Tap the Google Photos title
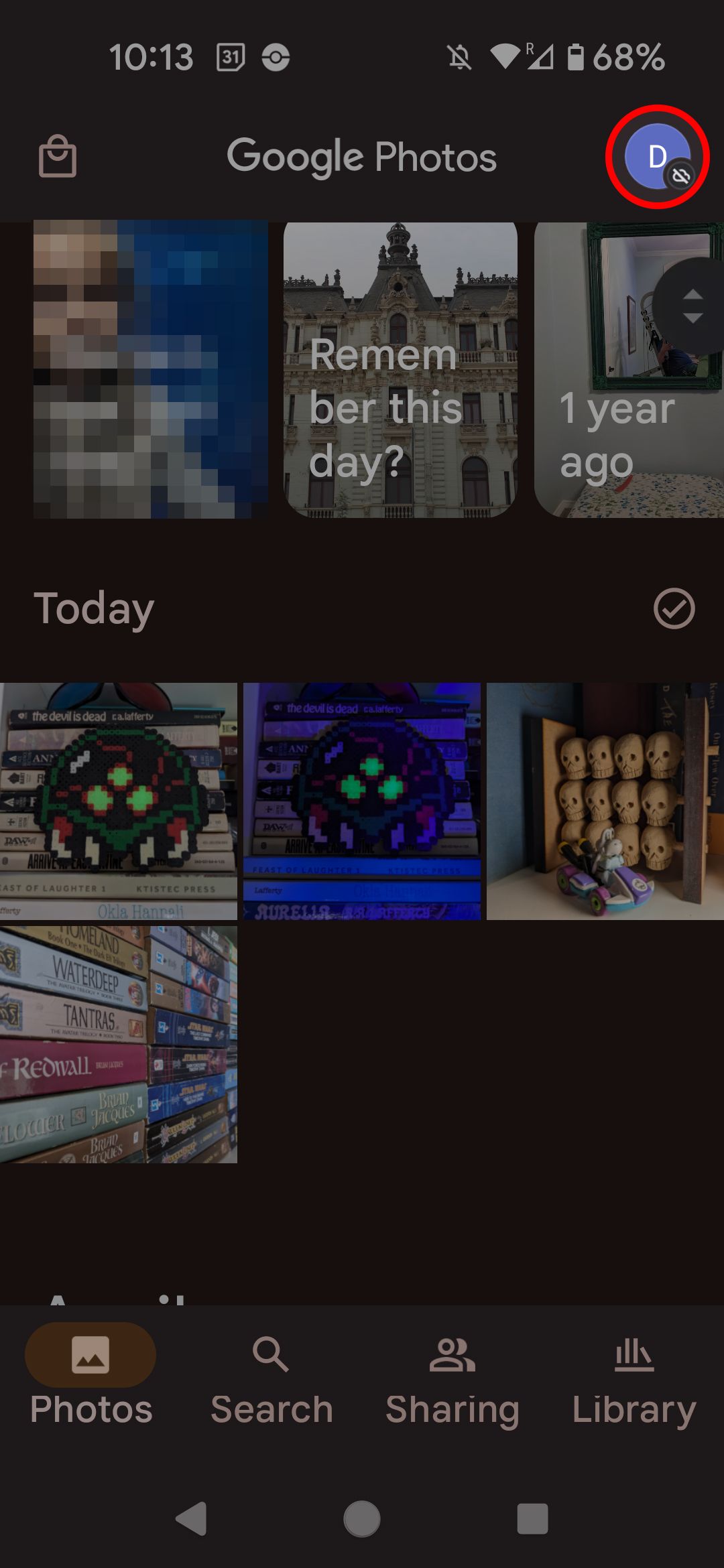Viewport: 724px width, 1568px height. tap(362, 157)
